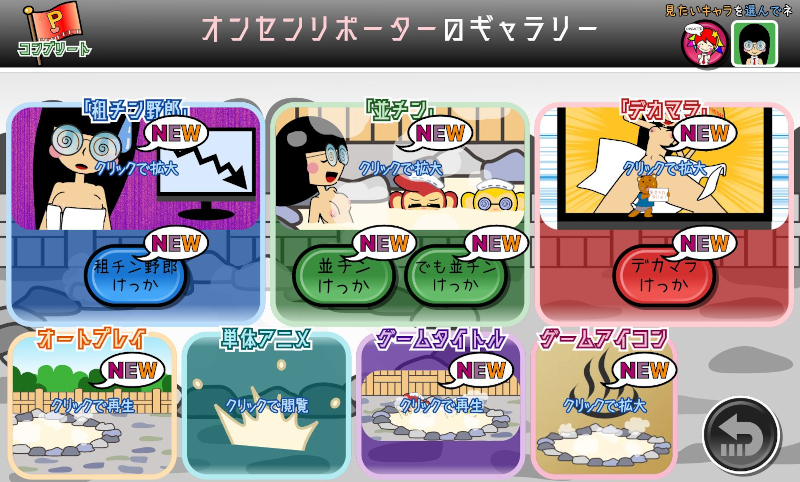The width and height of the screenshot is (800, 482).
Task: Select the black-haired glasses character icon
Action: [x=755, y=44]
